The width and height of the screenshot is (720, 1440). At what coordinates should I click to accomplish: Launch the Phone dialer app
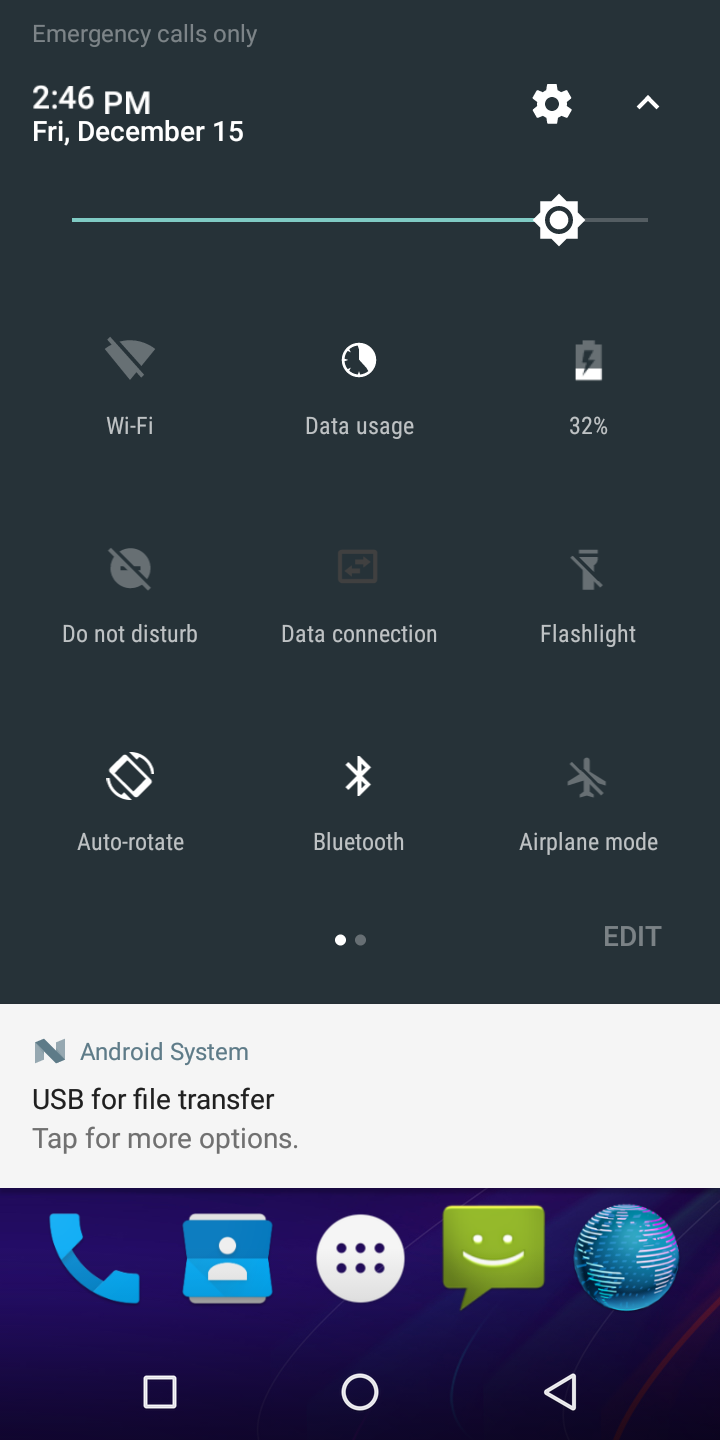point(94,1258)
